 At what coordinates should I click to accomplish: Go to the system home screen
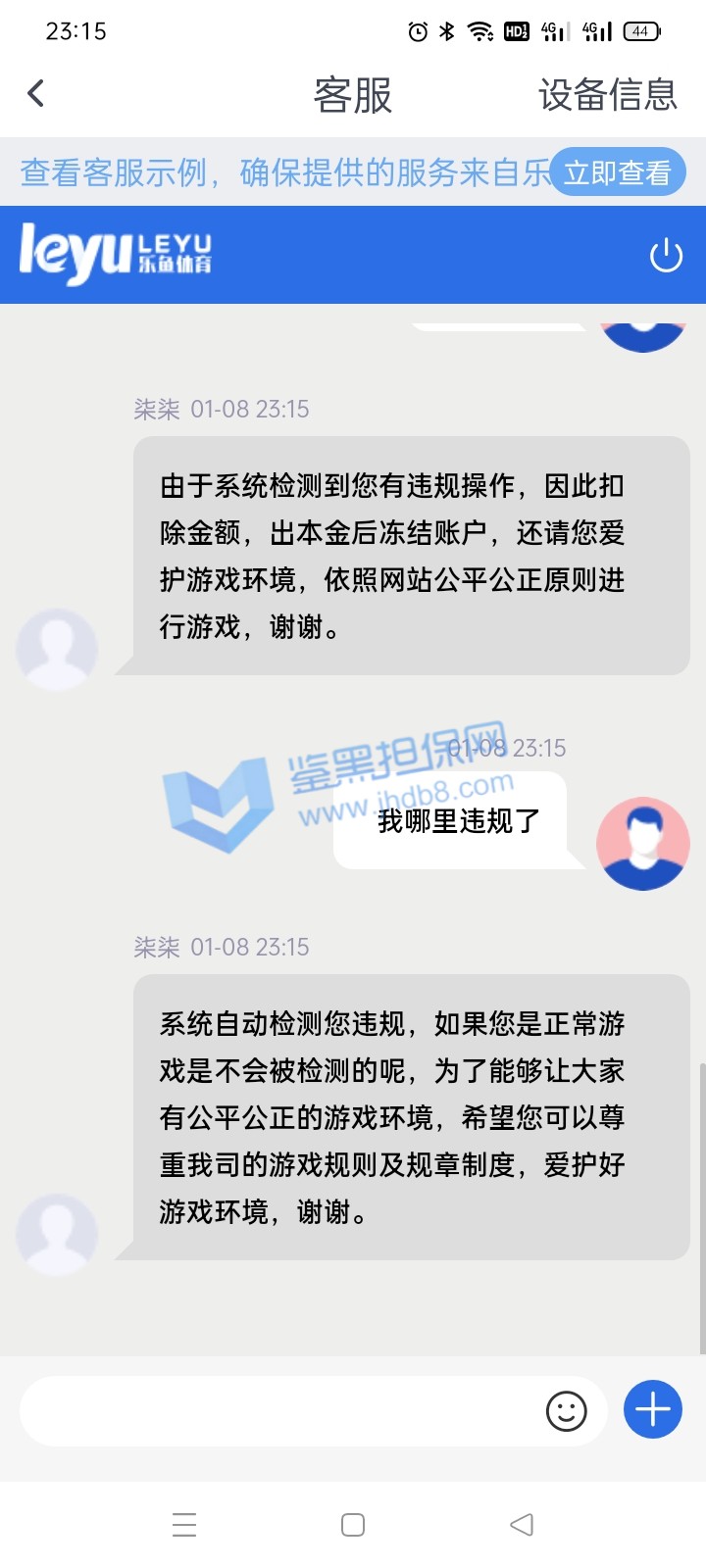tap(353, 1525)
